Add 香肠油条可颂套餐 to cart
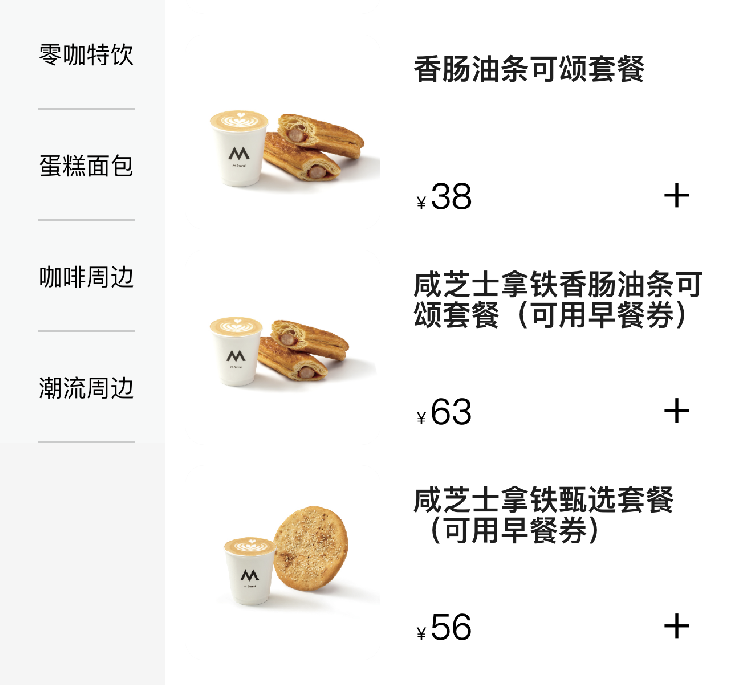 pyautogui.click(x=676, y=196)
